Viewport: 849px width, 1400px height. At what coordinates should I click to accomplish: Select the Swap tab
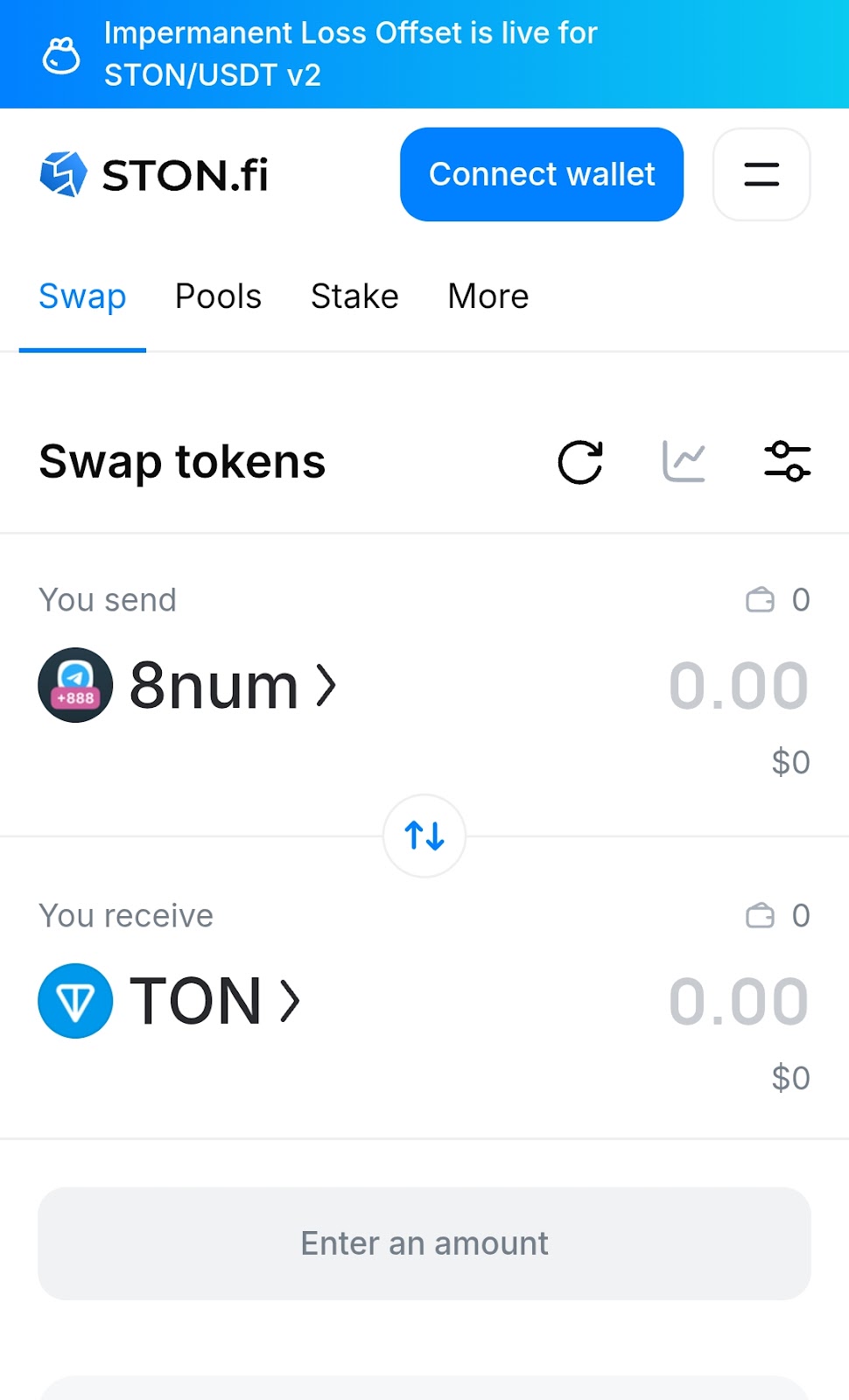tap(82, 297)
